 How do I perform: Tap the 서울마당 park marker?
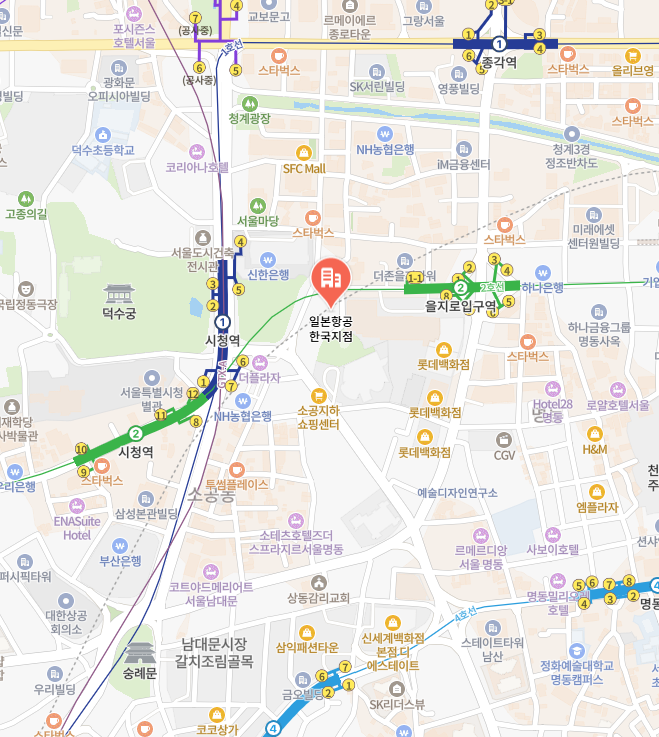(258, 204)
